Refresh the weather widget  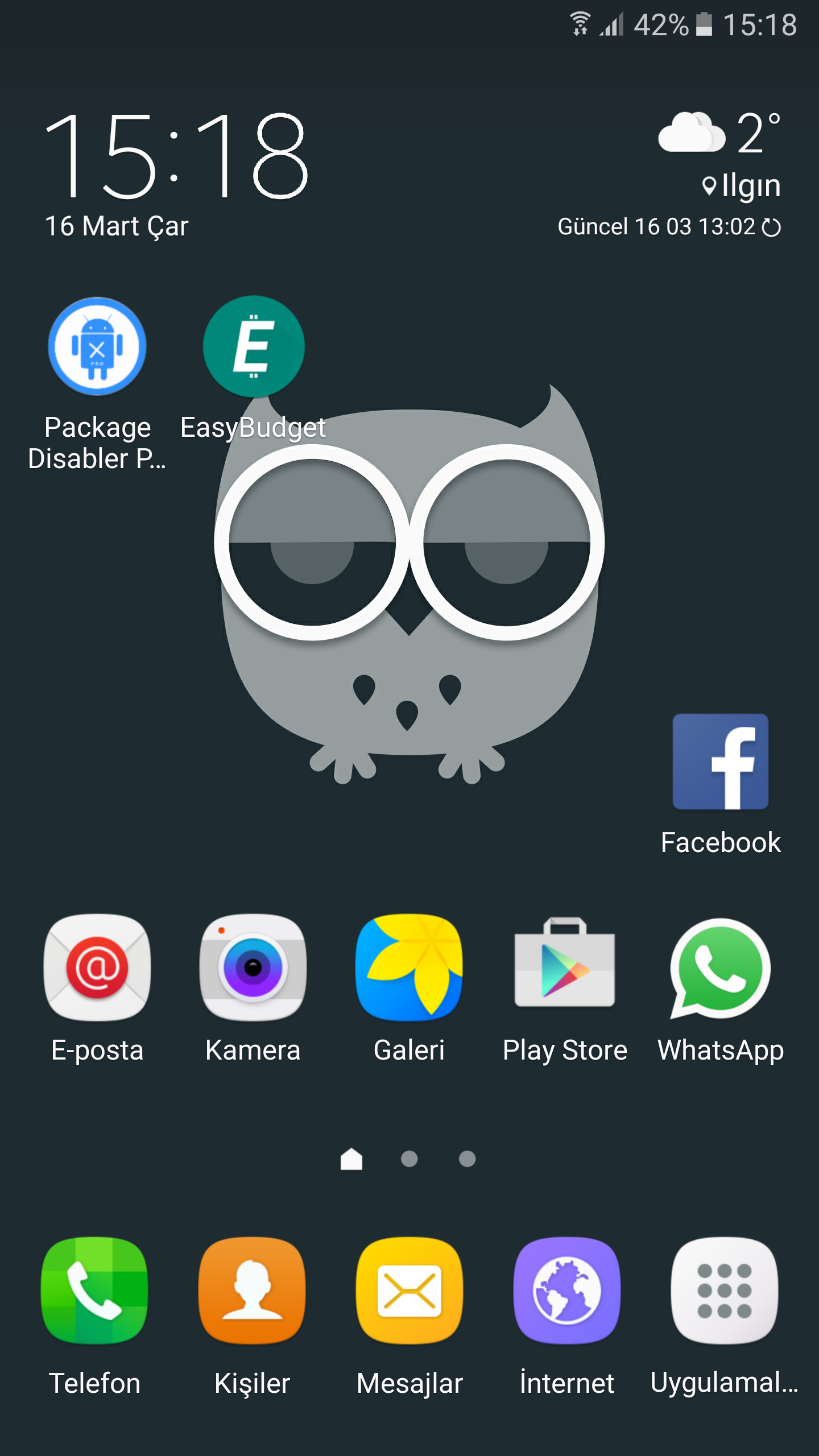pyautogui.click(x=771, y=227)
